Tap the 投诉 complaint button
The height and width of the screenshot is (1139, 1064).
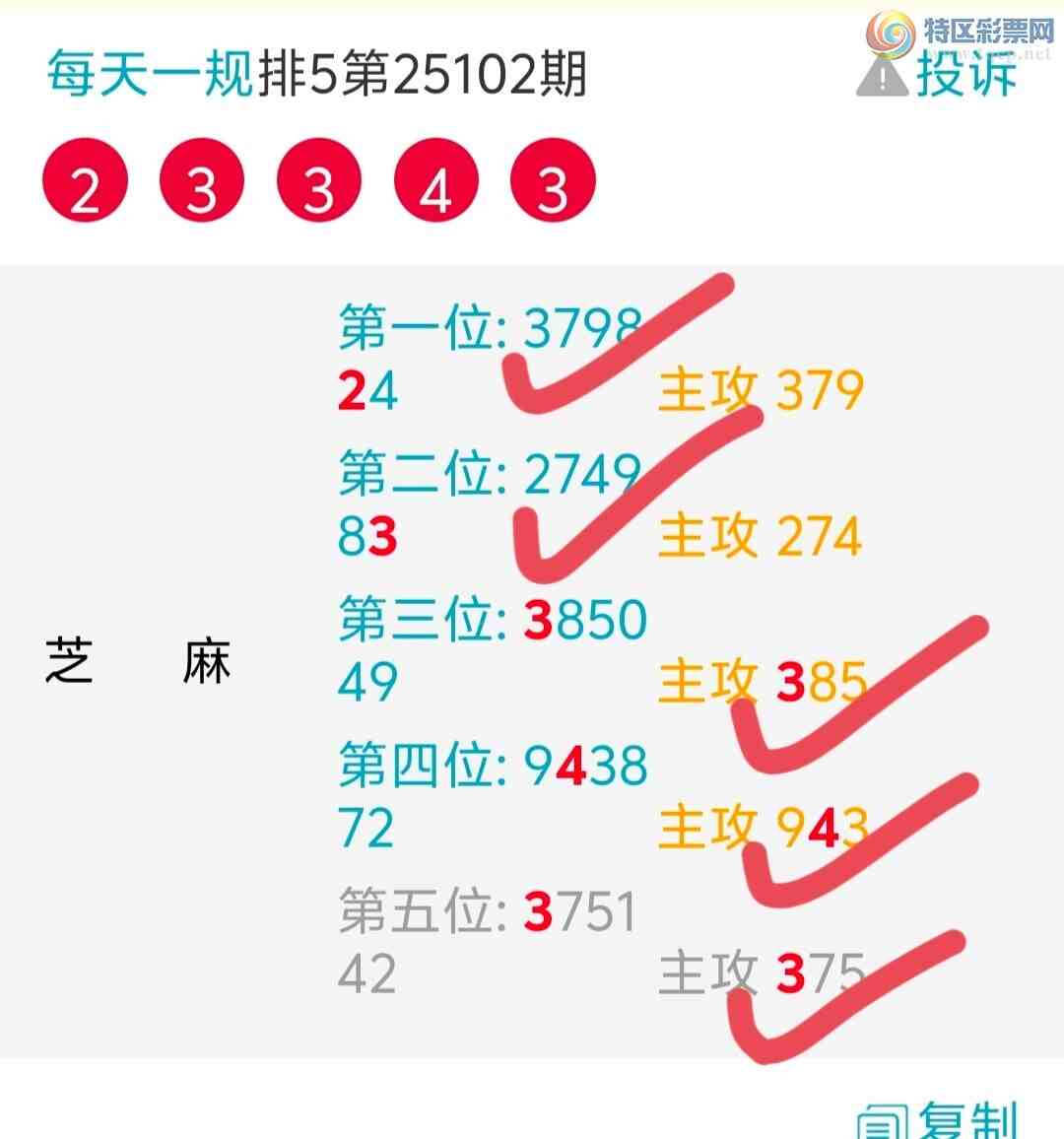click(938, 74)
